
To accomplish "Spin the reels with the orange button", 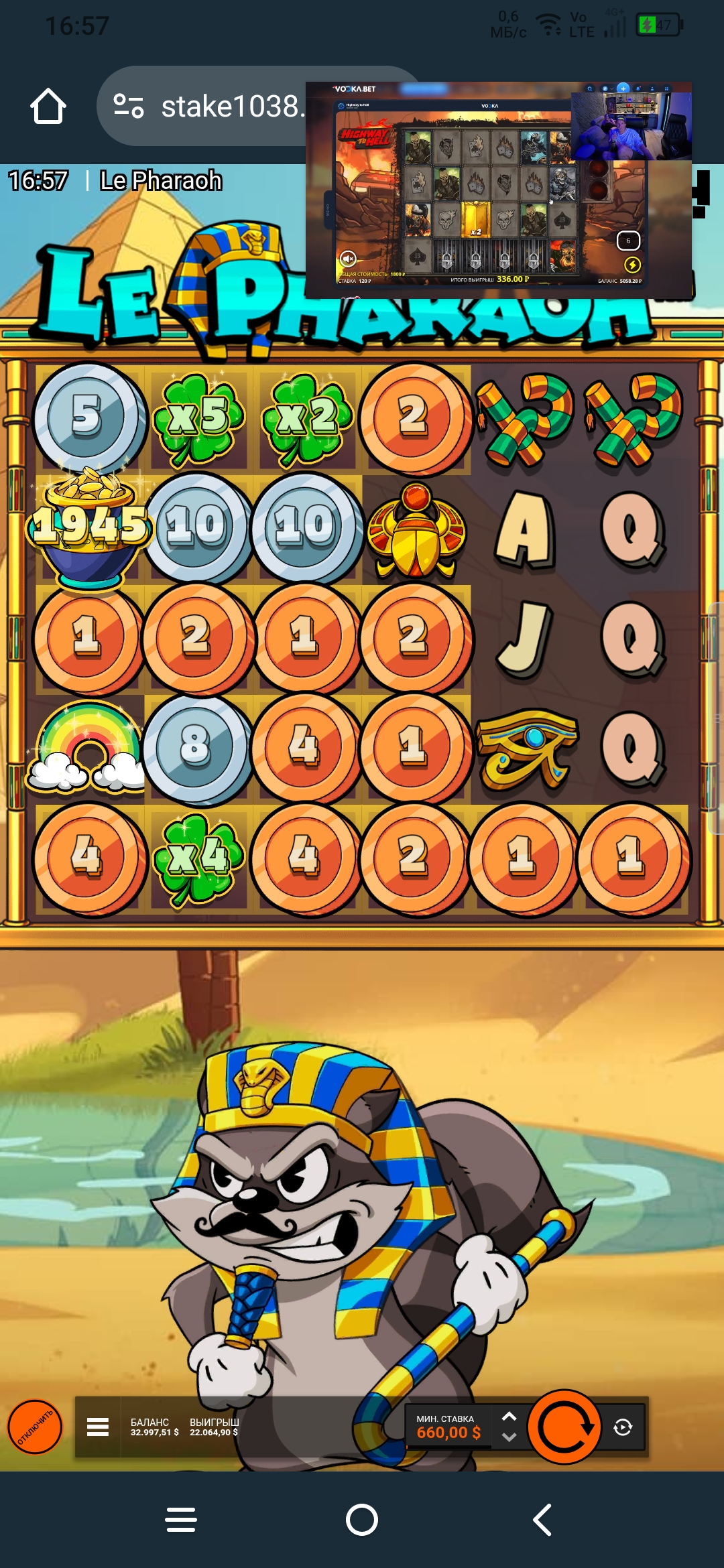I will point(564,1427).
